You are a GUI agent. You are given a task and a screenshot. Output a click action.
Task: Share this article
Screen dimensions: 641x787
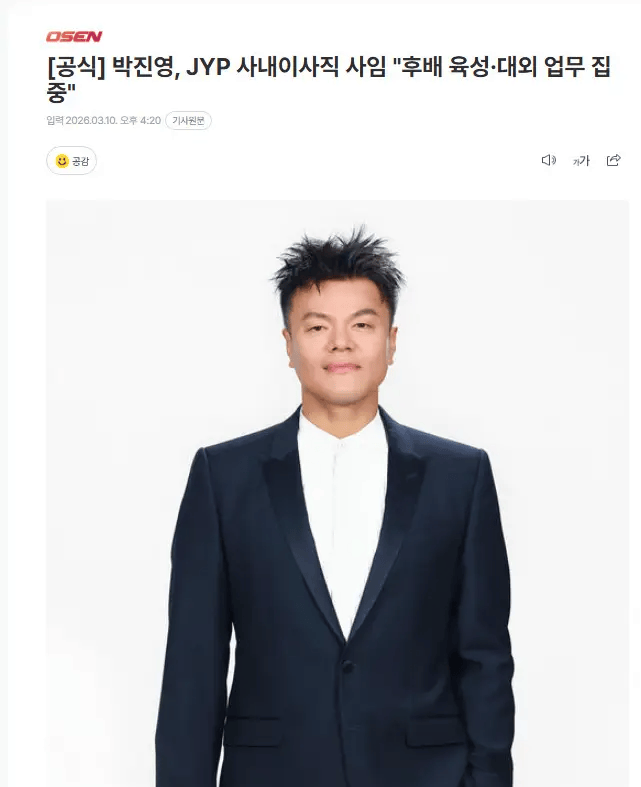click(x=614, y=160)
